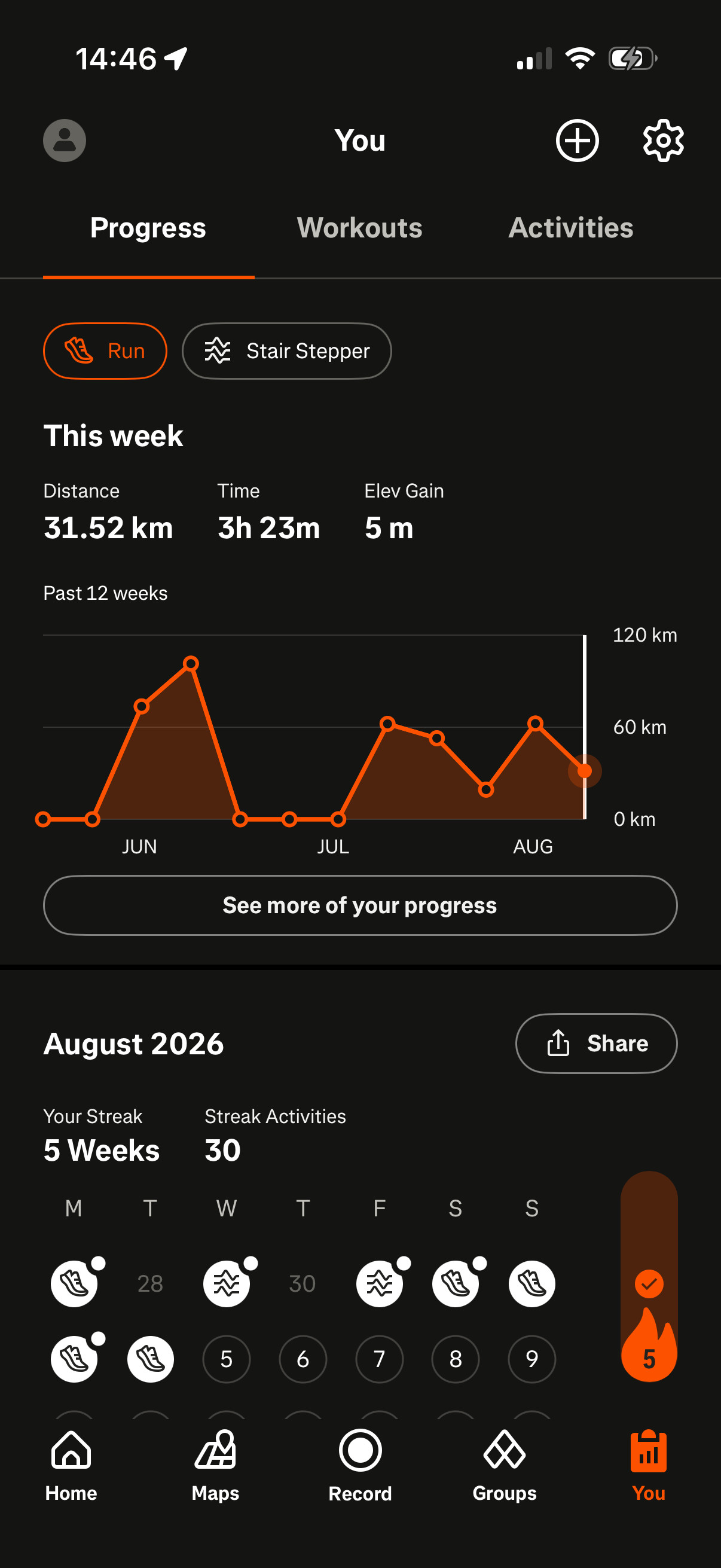Tap See more of your progress
This screenshot has height=1568, width=721.
[360, 905]
